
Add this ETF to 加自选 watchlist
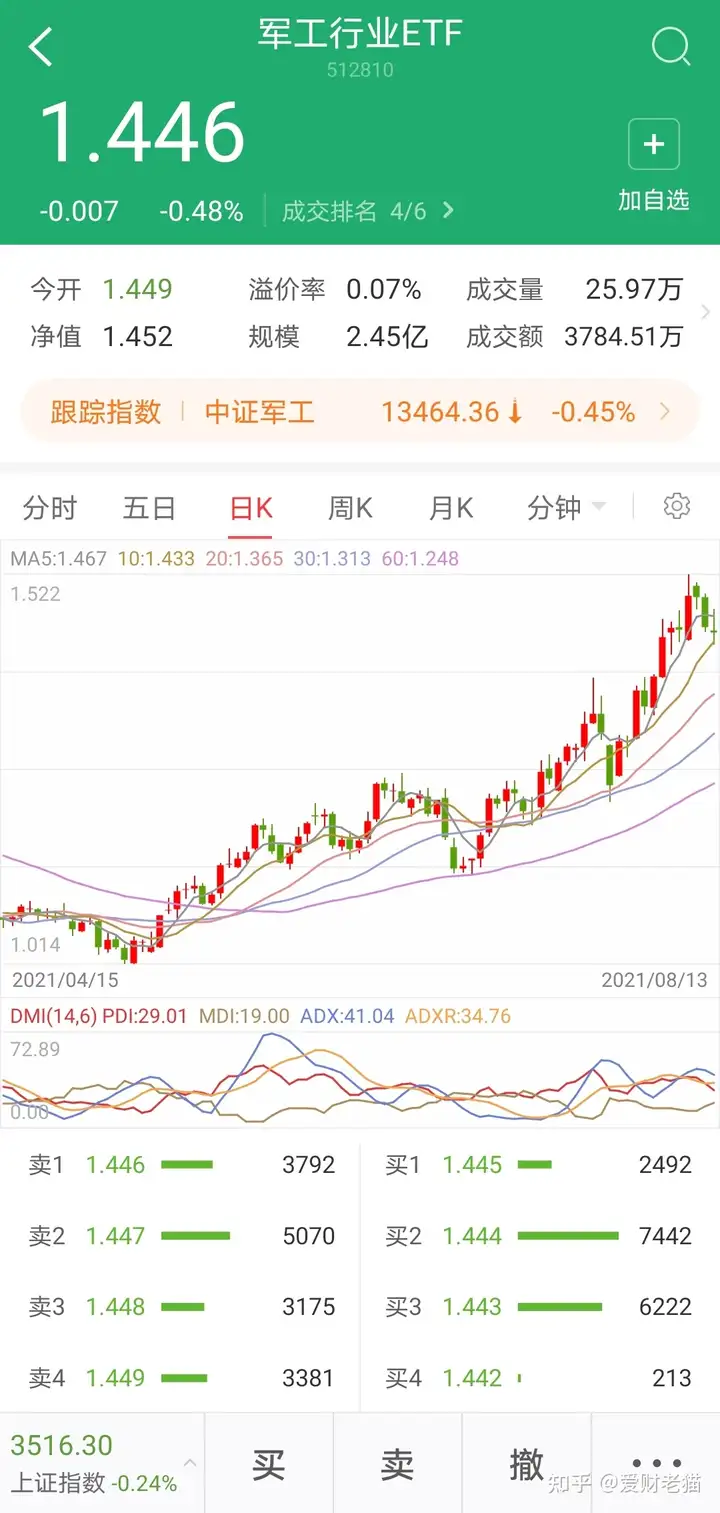click(x=653, y=164)
